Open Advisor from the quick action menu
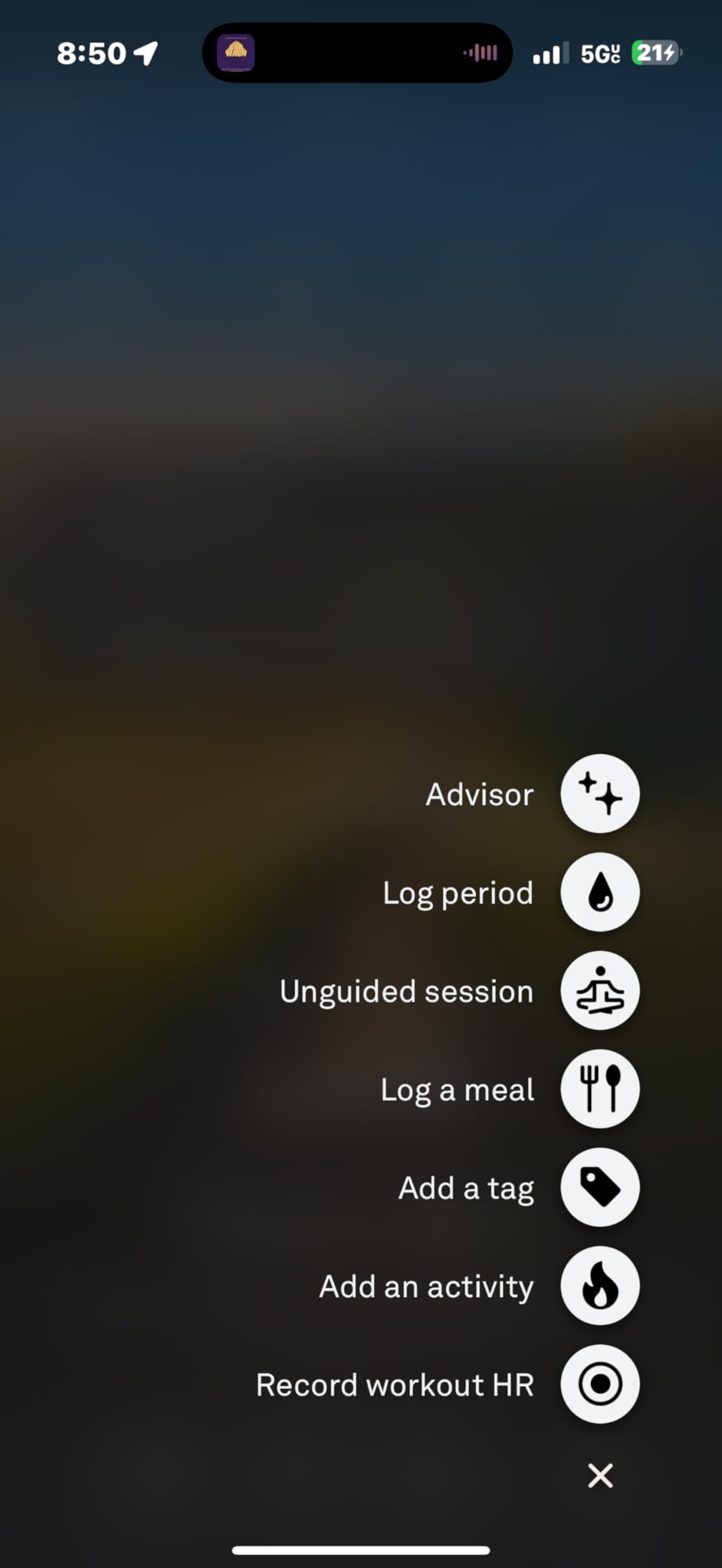 [480, 794]
